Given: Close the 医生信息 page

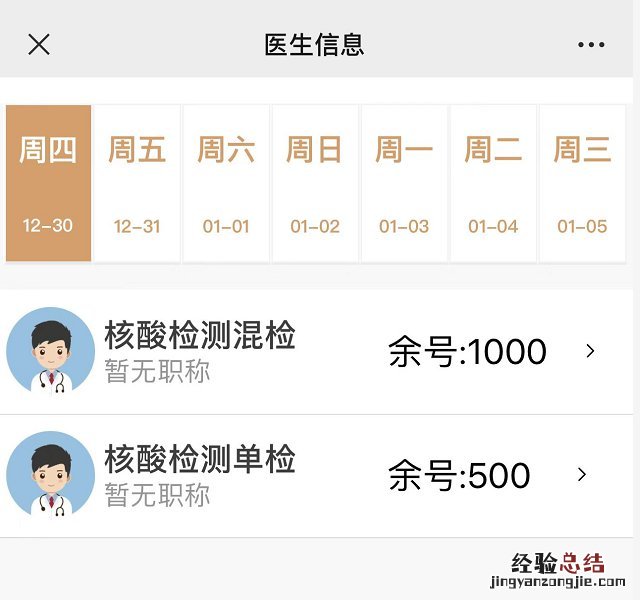Looking at the screenshot, I should pos(39,44).
